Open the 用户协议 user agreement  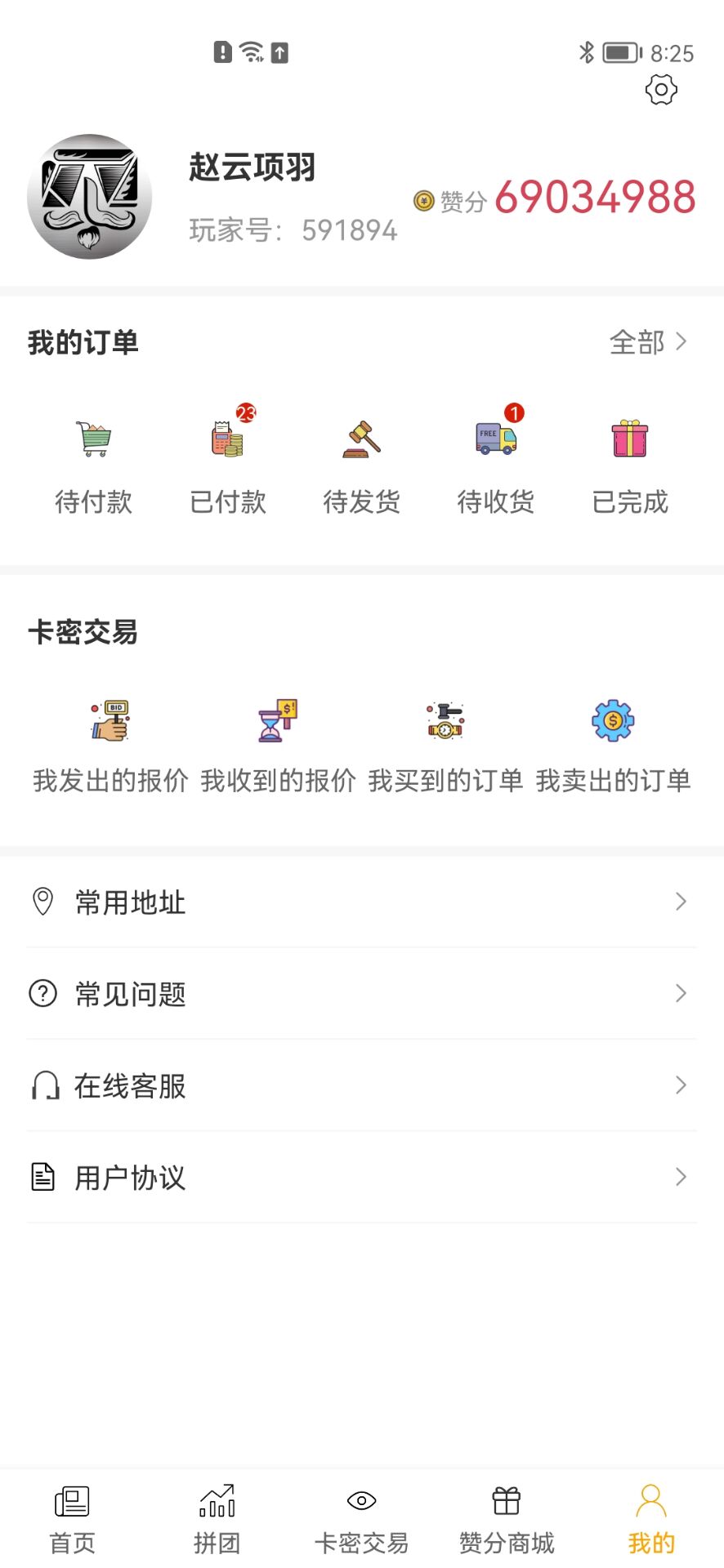[x=362, y=1177]
